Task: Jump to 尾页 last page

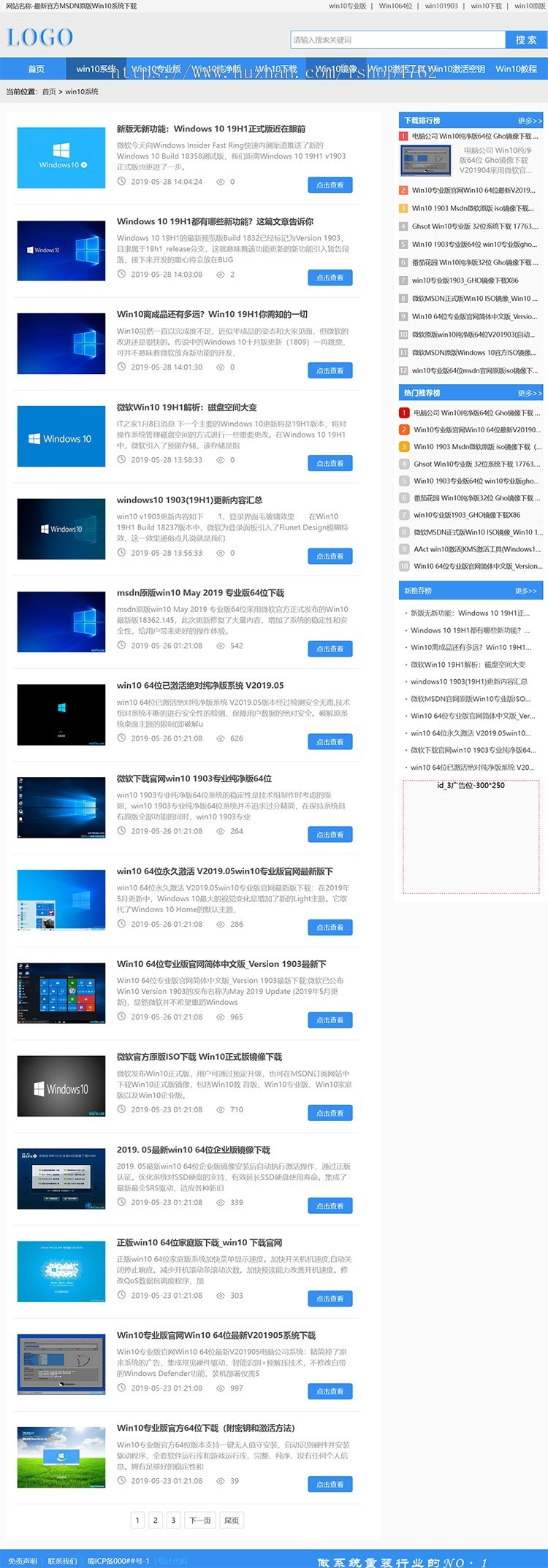Action: 232,1521
